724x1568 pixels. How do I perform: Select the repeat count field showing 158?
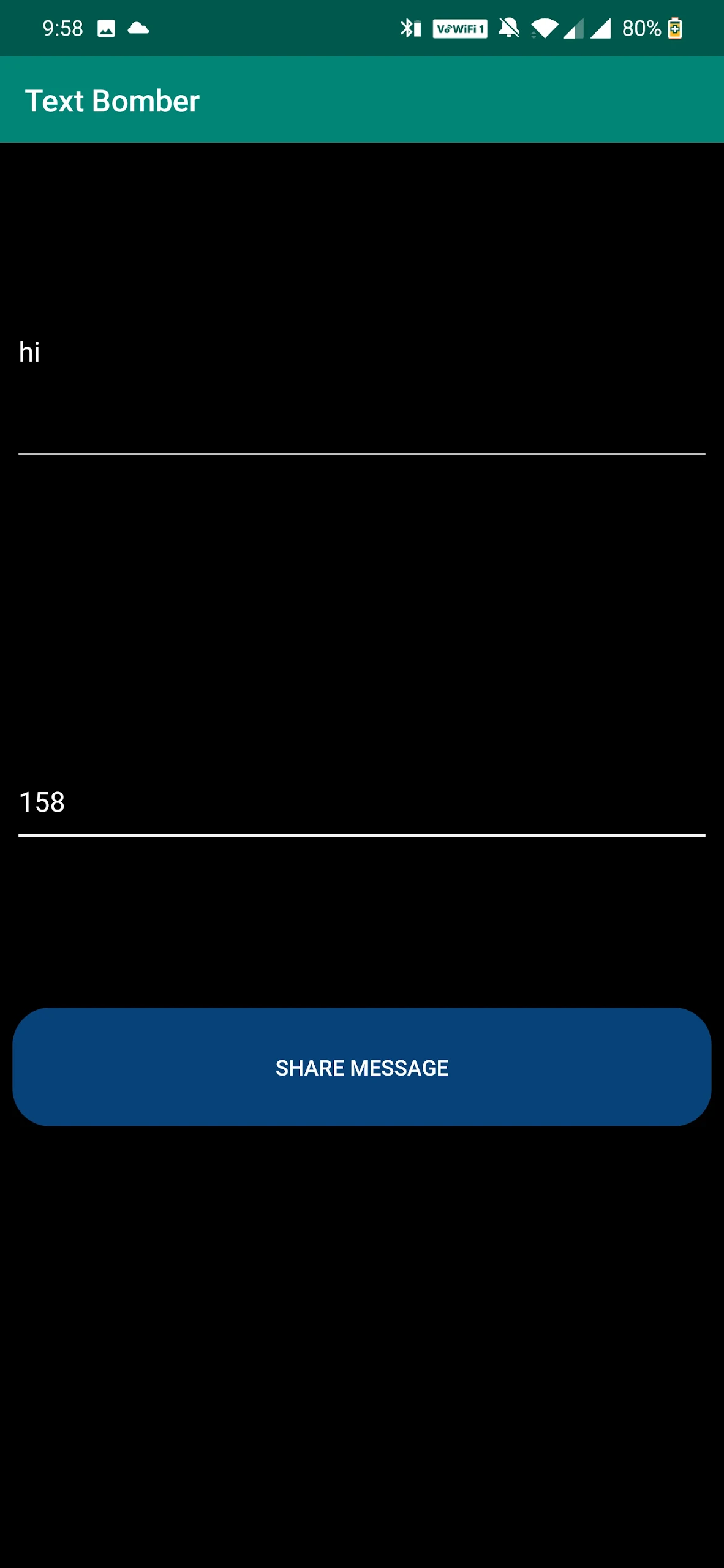43,802
